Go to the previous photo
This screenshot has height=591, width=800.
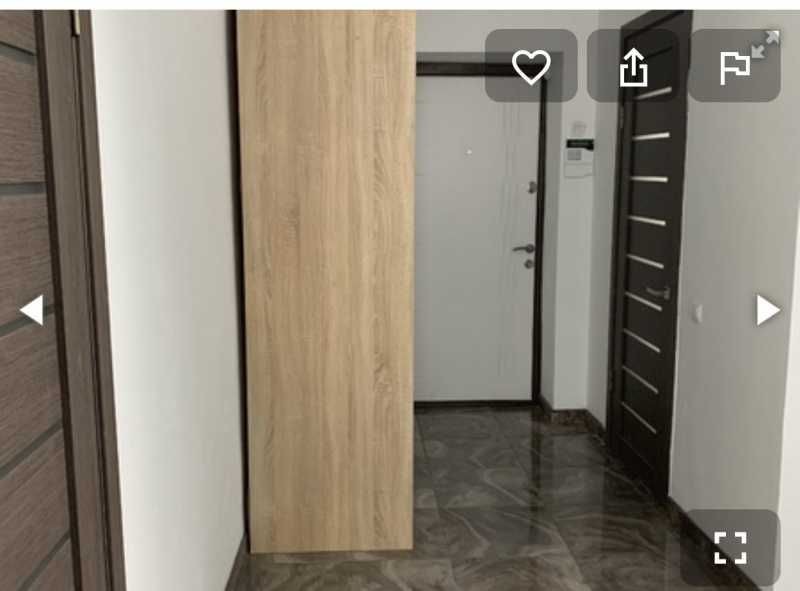[x=32, y=310]
